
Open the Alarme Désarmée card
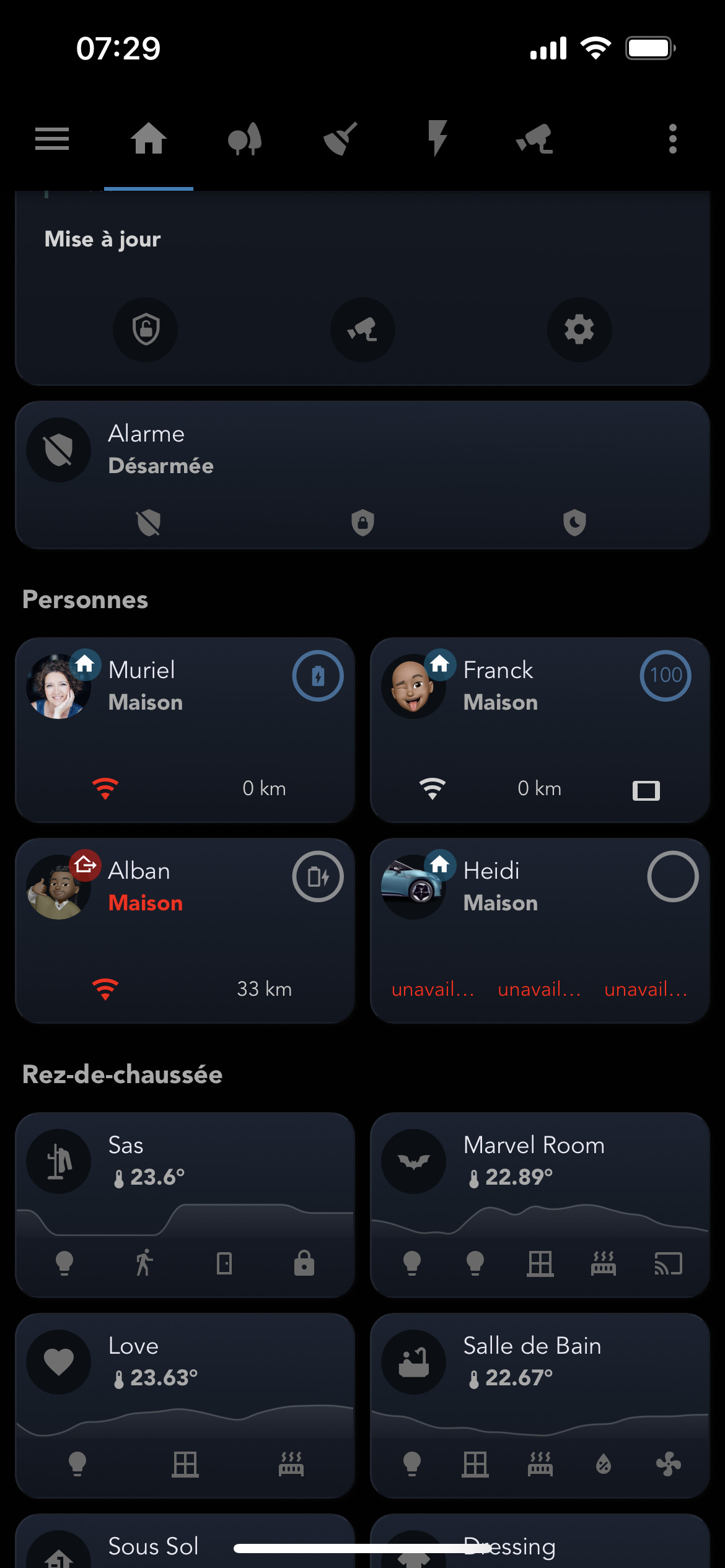(362, 450)
